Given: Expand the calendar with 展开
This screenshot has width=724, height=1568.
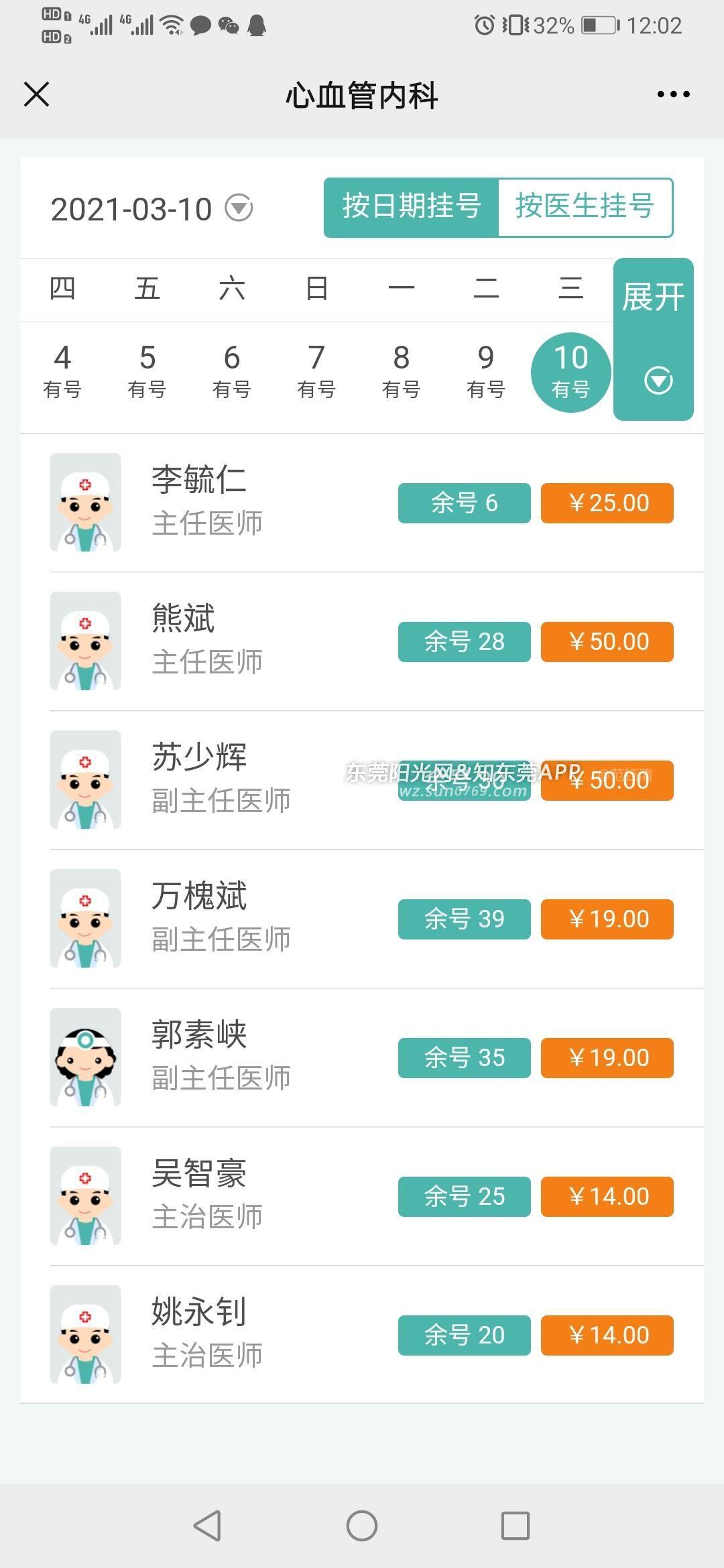Looking at the screenshot, I should 654,339.
